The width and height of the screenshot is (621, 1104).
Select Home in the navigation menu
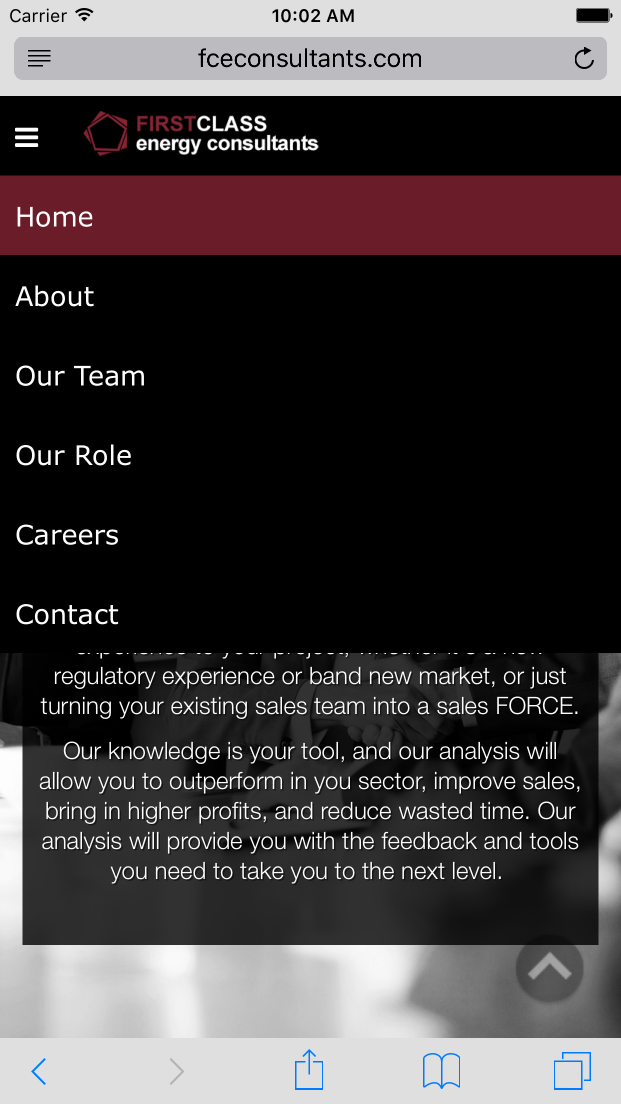pyautogui.click(x=55, y=217)
